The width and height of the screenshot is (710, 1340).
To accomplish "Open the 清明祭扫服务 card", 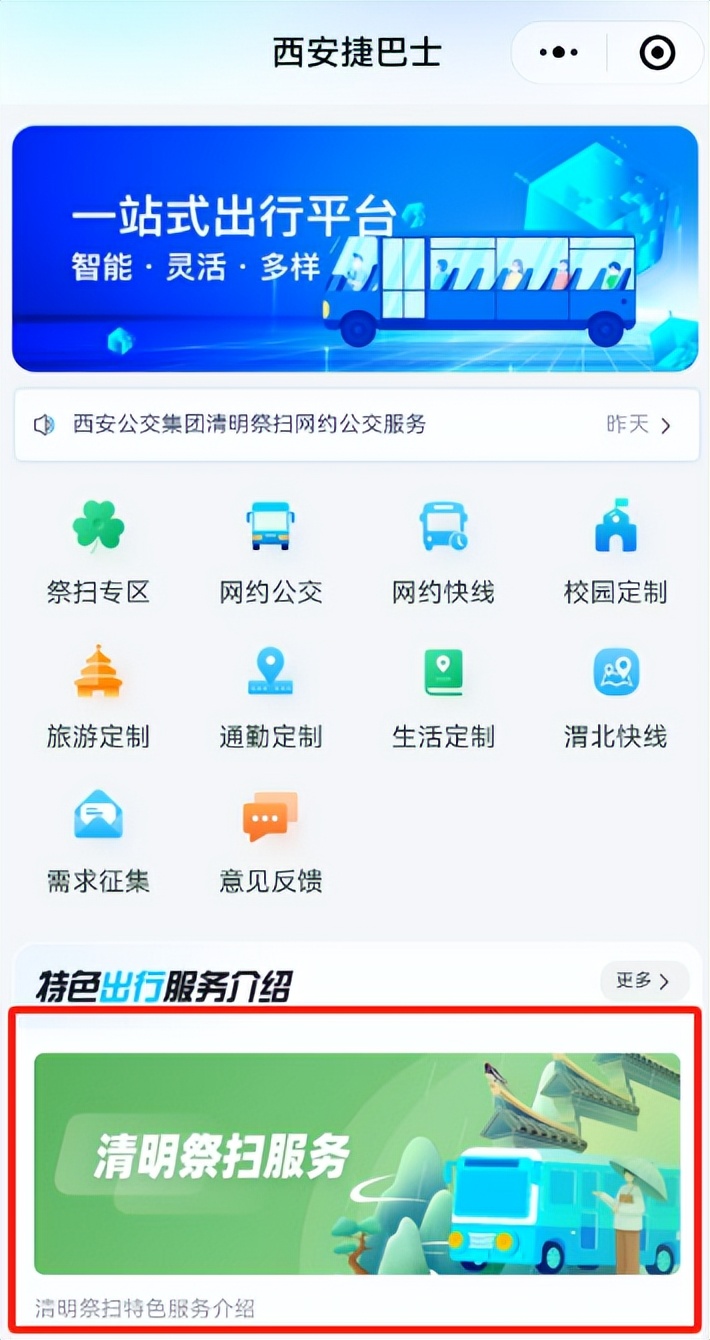I will coord(357,1163).
